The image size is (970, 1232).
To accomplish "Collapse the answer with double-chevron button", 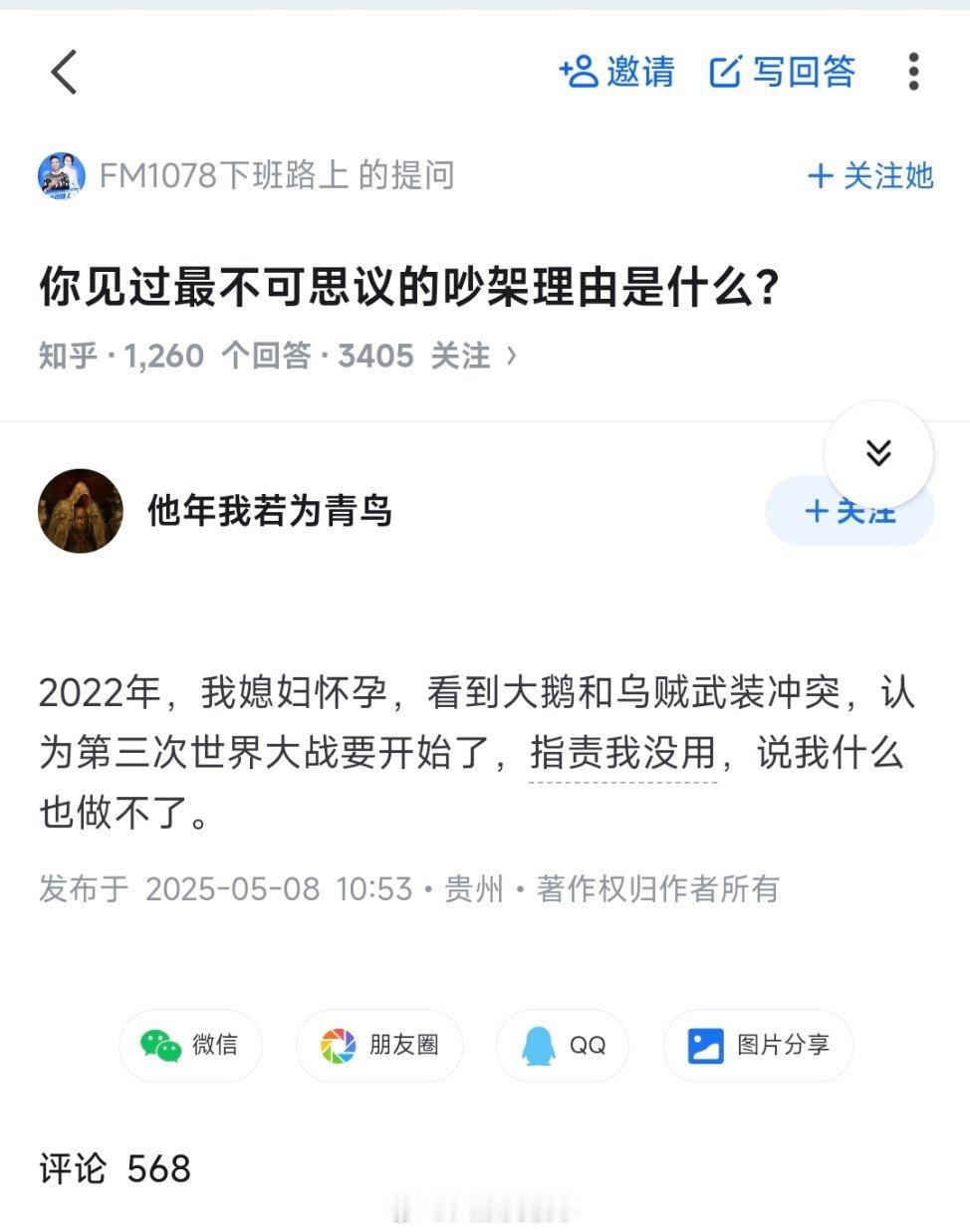I will [x=878, y=453].
